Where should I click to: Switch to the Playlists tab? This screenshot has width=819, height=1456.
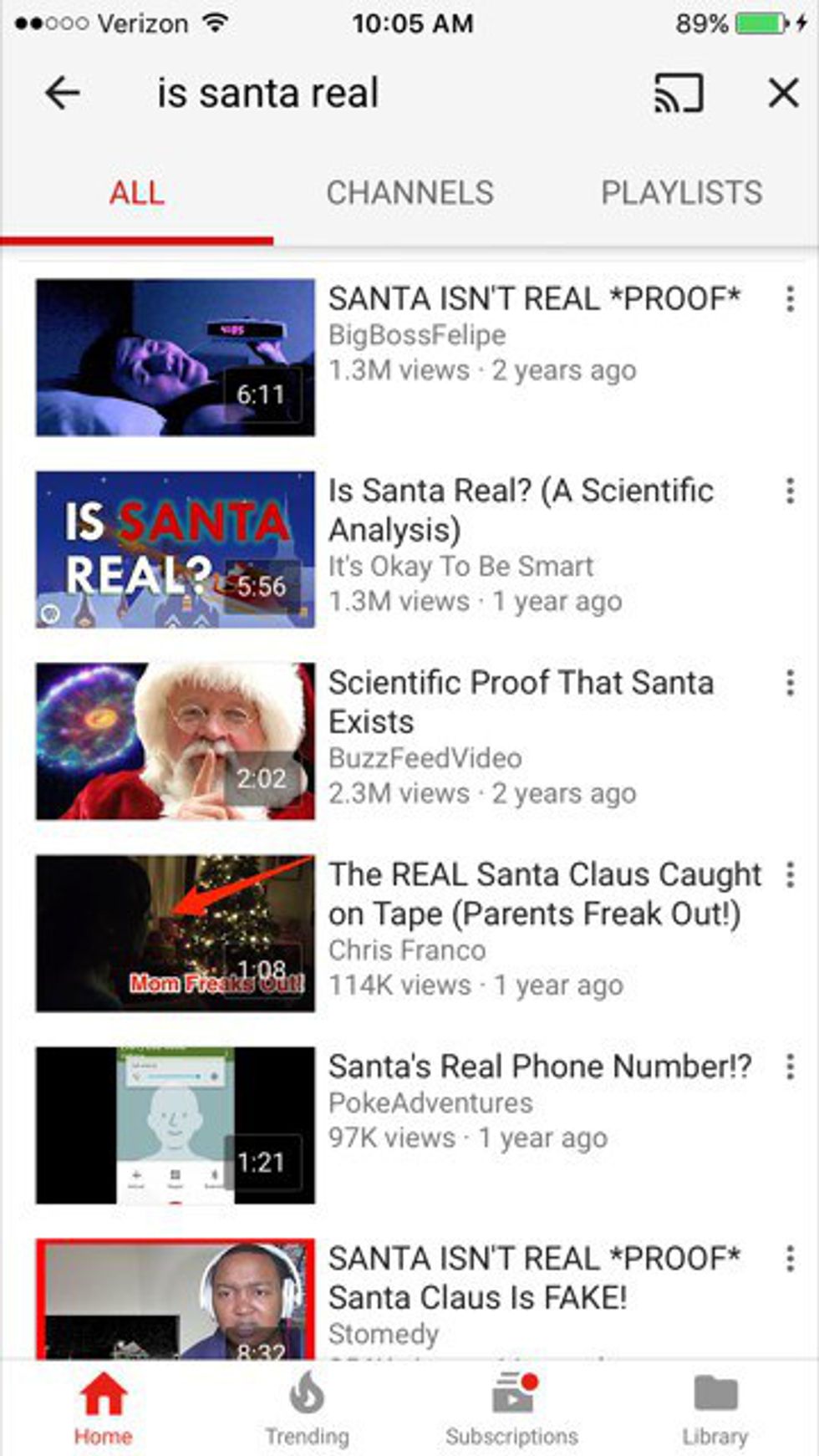pos(681,193)
